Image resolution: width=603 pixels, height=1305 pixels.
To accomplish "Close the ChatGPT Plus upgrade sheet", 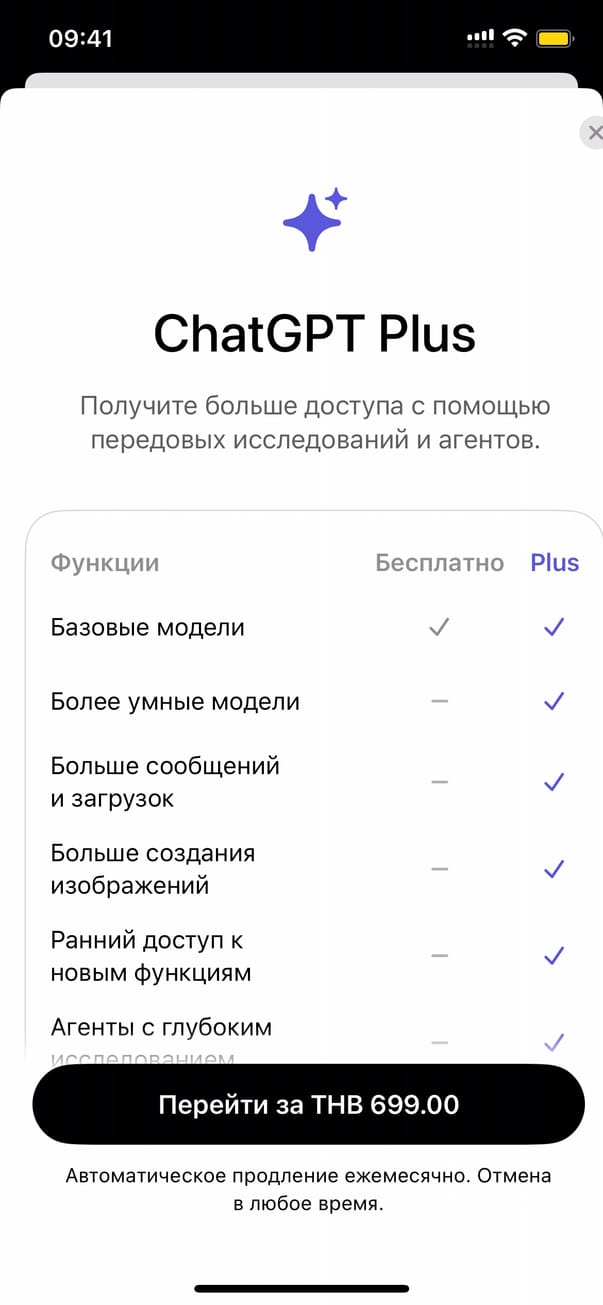I will [594, 133].
